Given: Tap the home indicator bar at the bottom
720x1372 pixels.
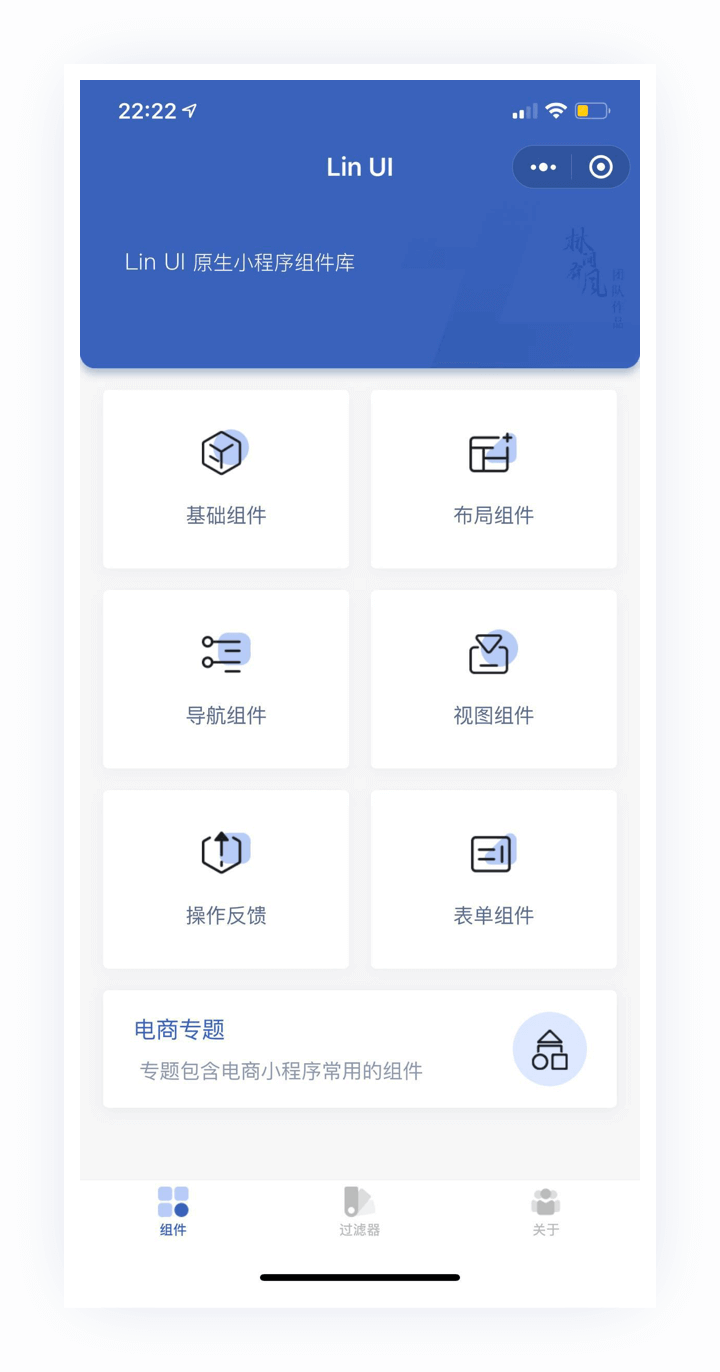Looking at the screenshot, I should pyautogui.click(x=360, y=1277).
